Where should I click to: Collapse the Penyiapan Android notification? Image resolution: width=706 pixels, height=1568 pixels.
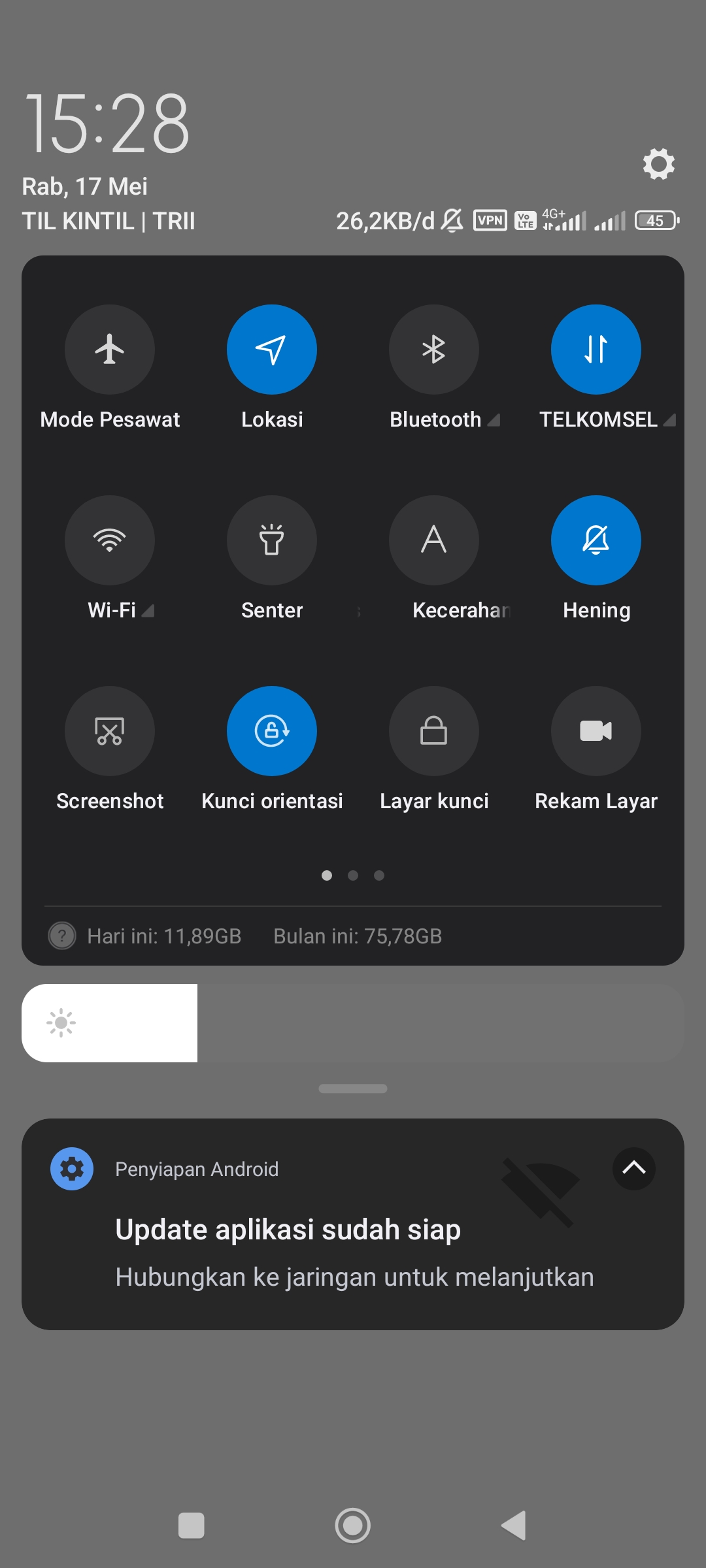(634, 1168)
